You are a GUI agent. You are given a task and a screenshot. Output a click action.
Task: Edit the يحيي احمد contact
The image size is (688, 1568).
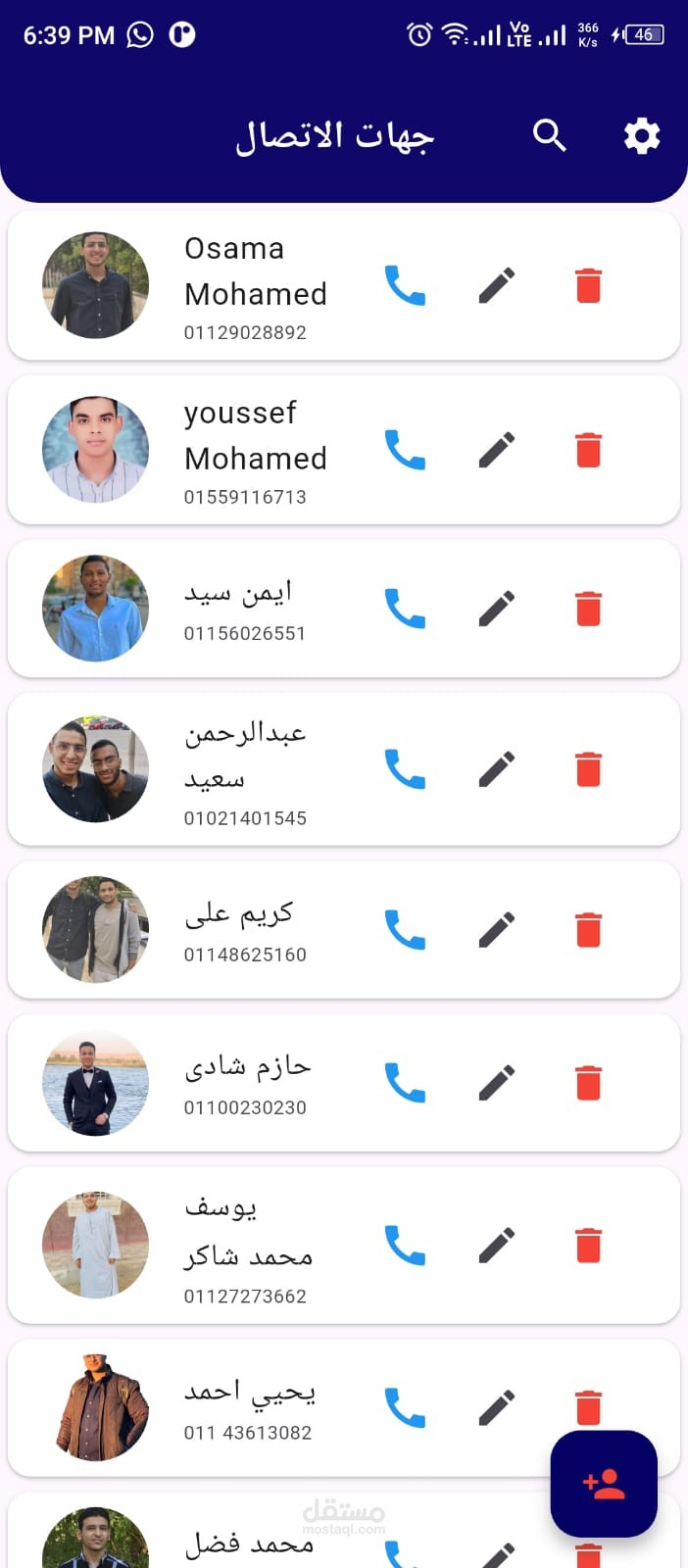(x=497, y=1408)
